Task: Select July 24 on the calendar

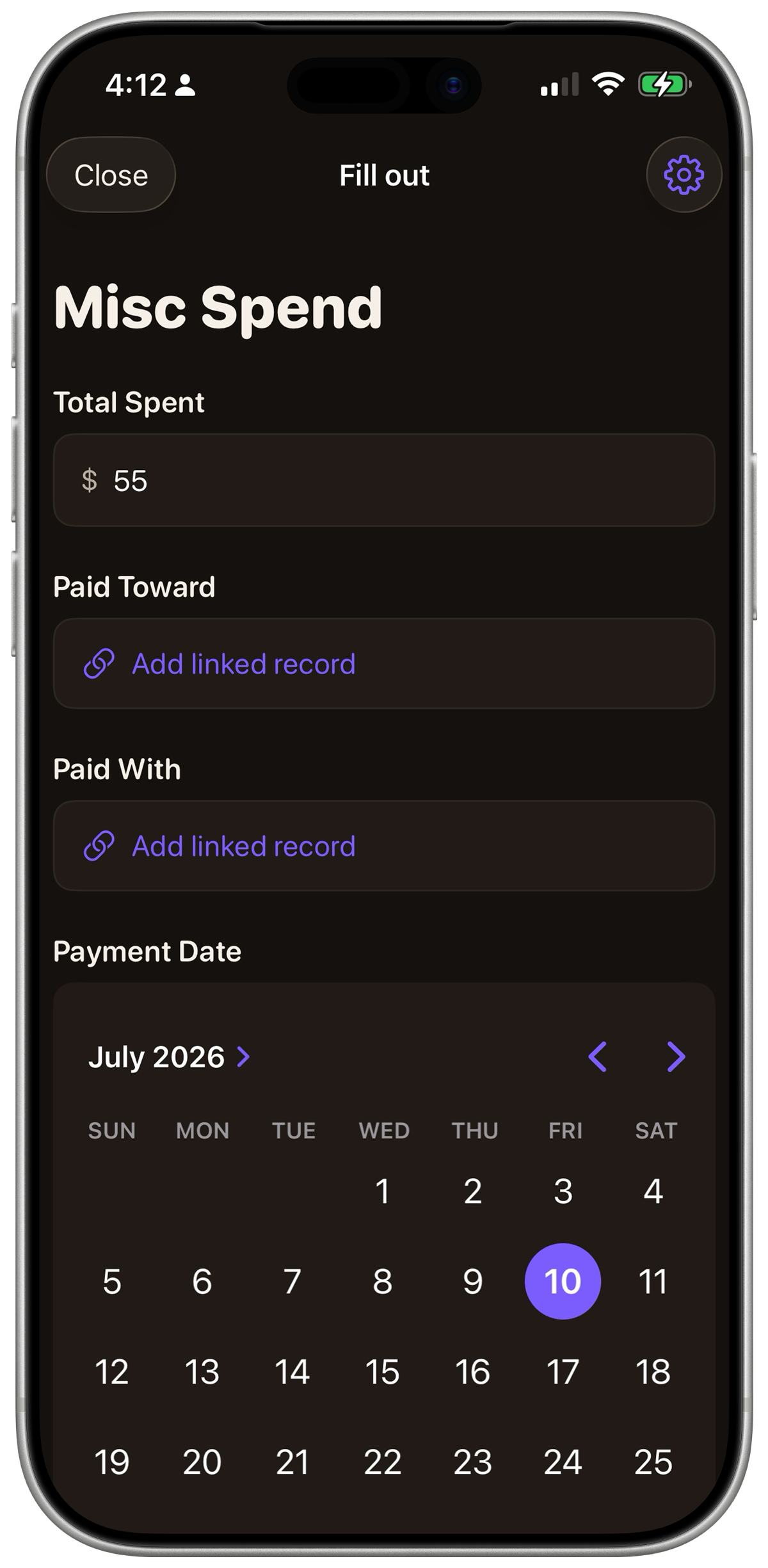Action: [x=563, y=1462]
